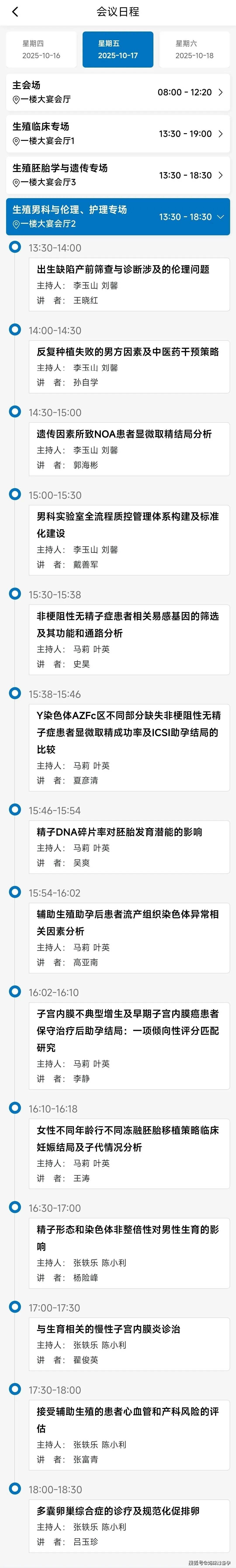
Task: Switch to 星期六 2025-10-18 tab
Action: point(195,49)
